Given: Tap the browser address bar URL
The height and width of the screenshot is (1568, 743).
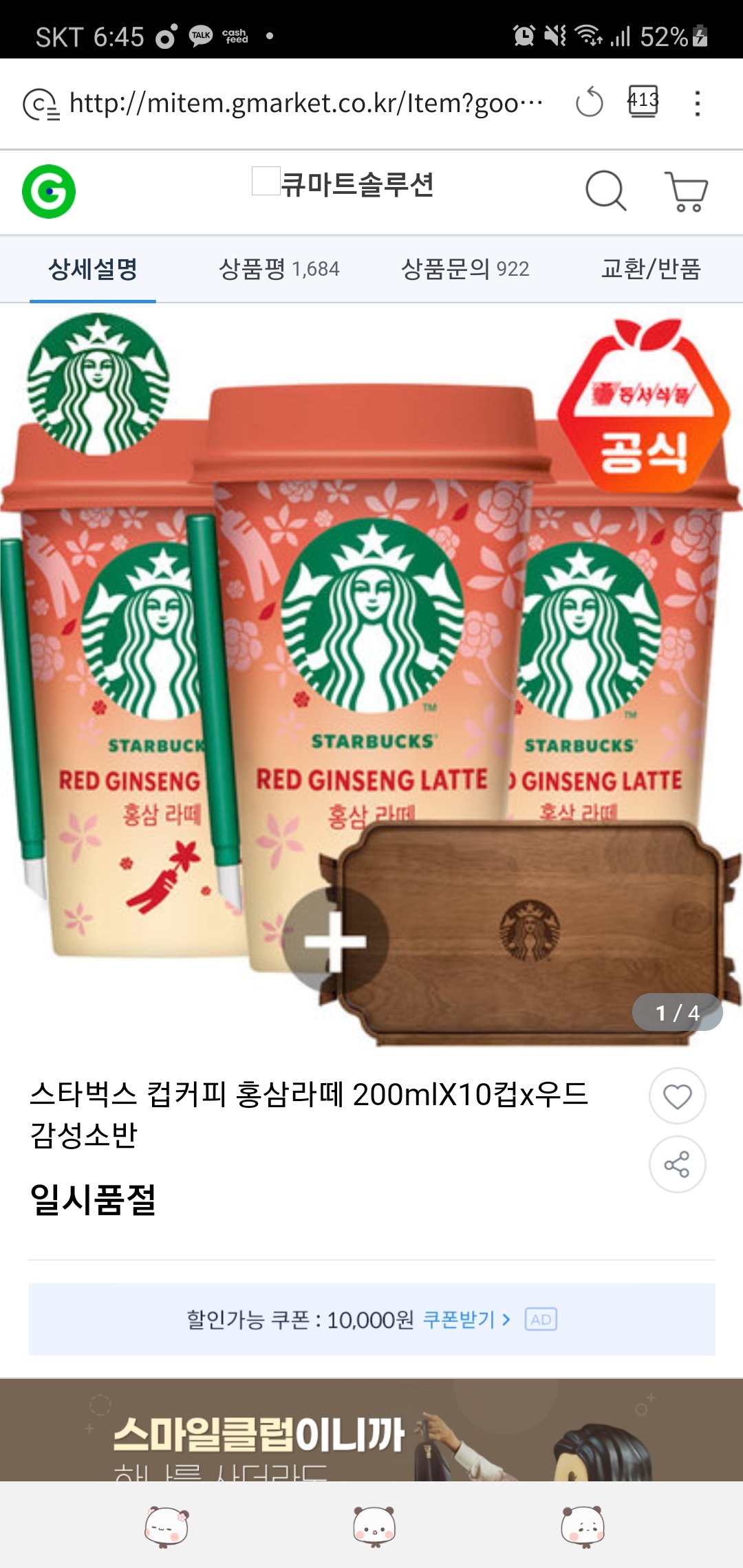Looking at the screenshot, I should [x=305, y=103].
